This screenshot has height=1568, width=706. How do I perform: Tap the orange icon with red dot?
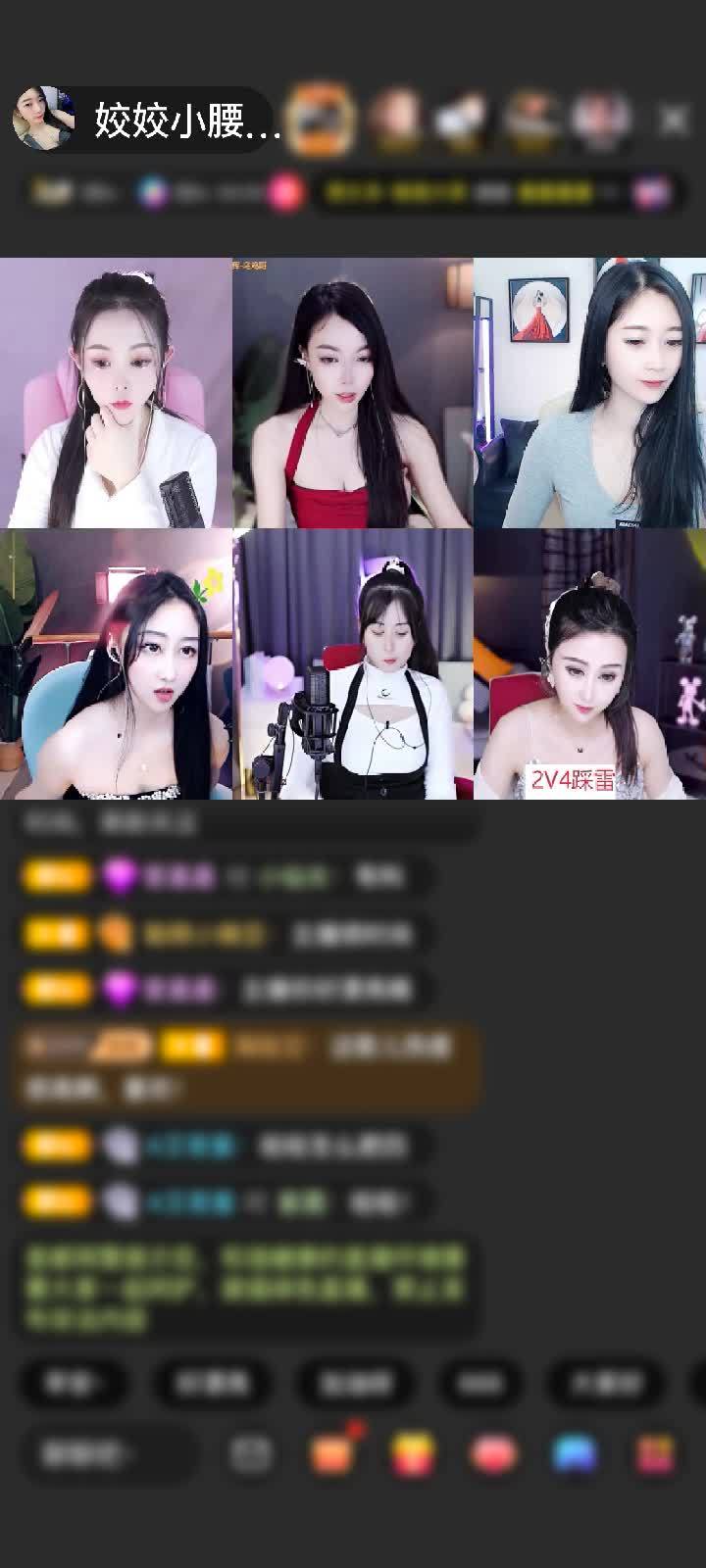pyautogui.click(x=332, y=1452)
